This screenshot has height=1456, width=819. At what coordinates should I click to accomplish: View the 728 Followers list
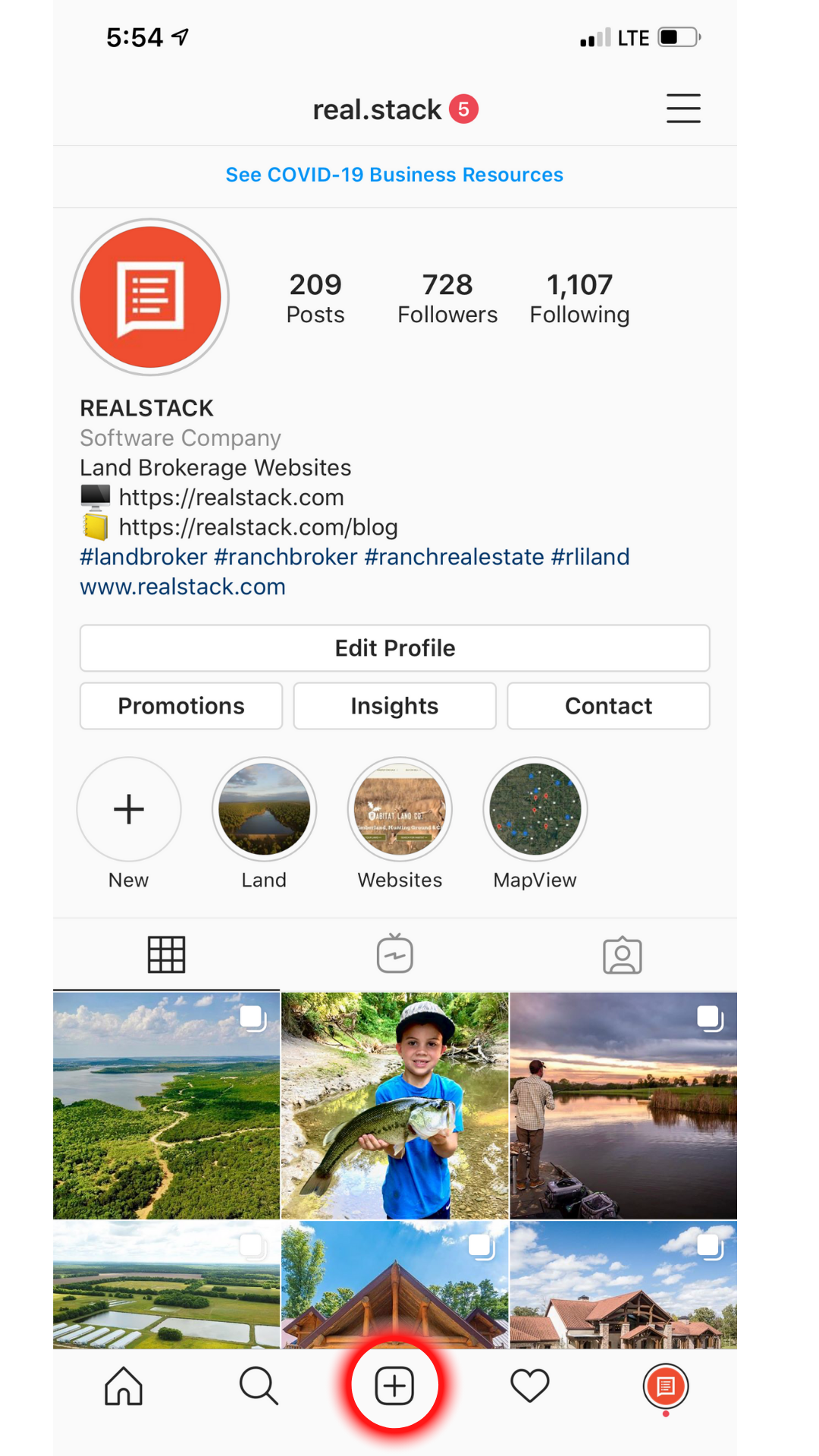447,299
